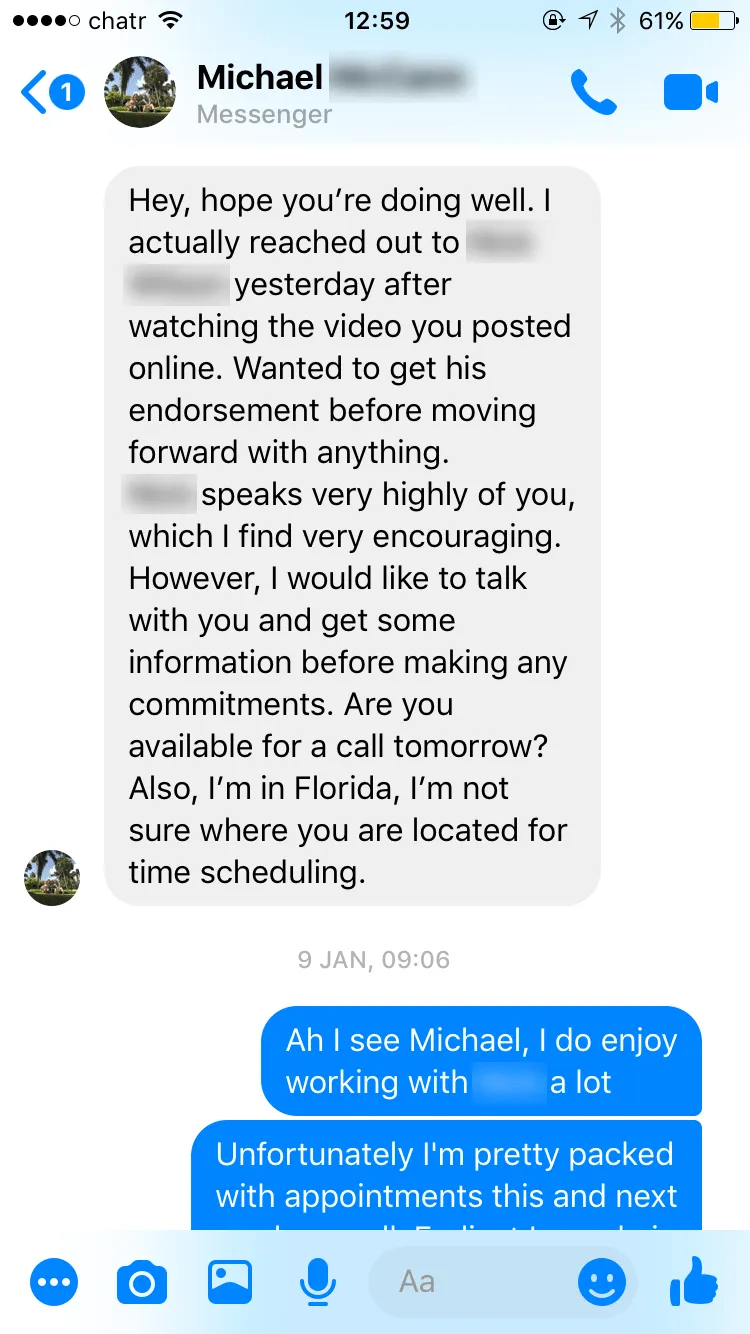Start a video call with Michael
The width and height of the screenshot is (750, 1334).
[690, 93]
